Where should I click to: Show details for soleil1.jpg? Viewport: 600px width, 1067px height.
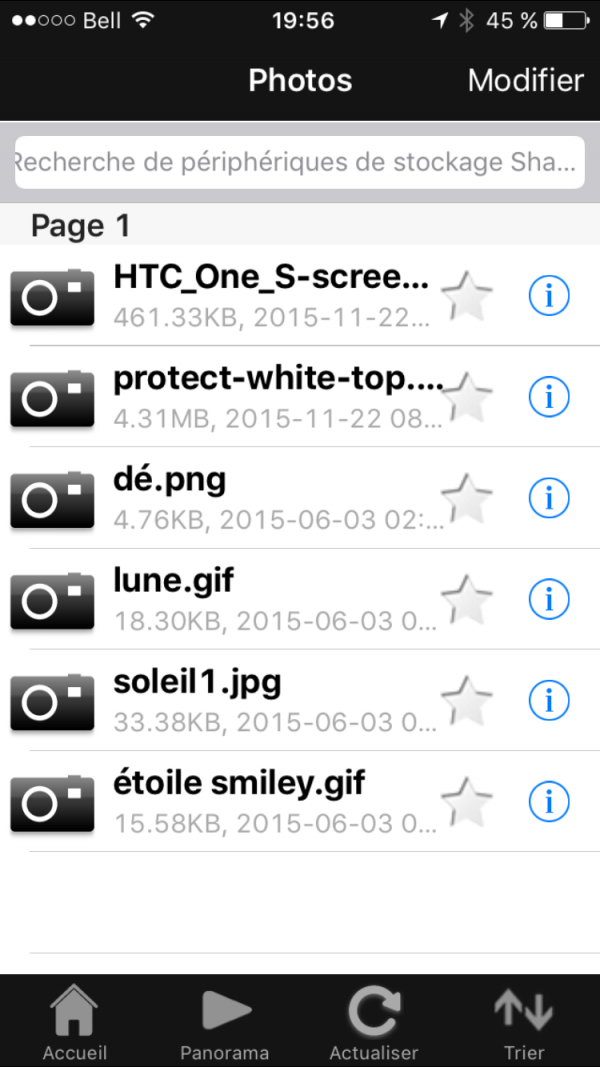pos(548,700)
